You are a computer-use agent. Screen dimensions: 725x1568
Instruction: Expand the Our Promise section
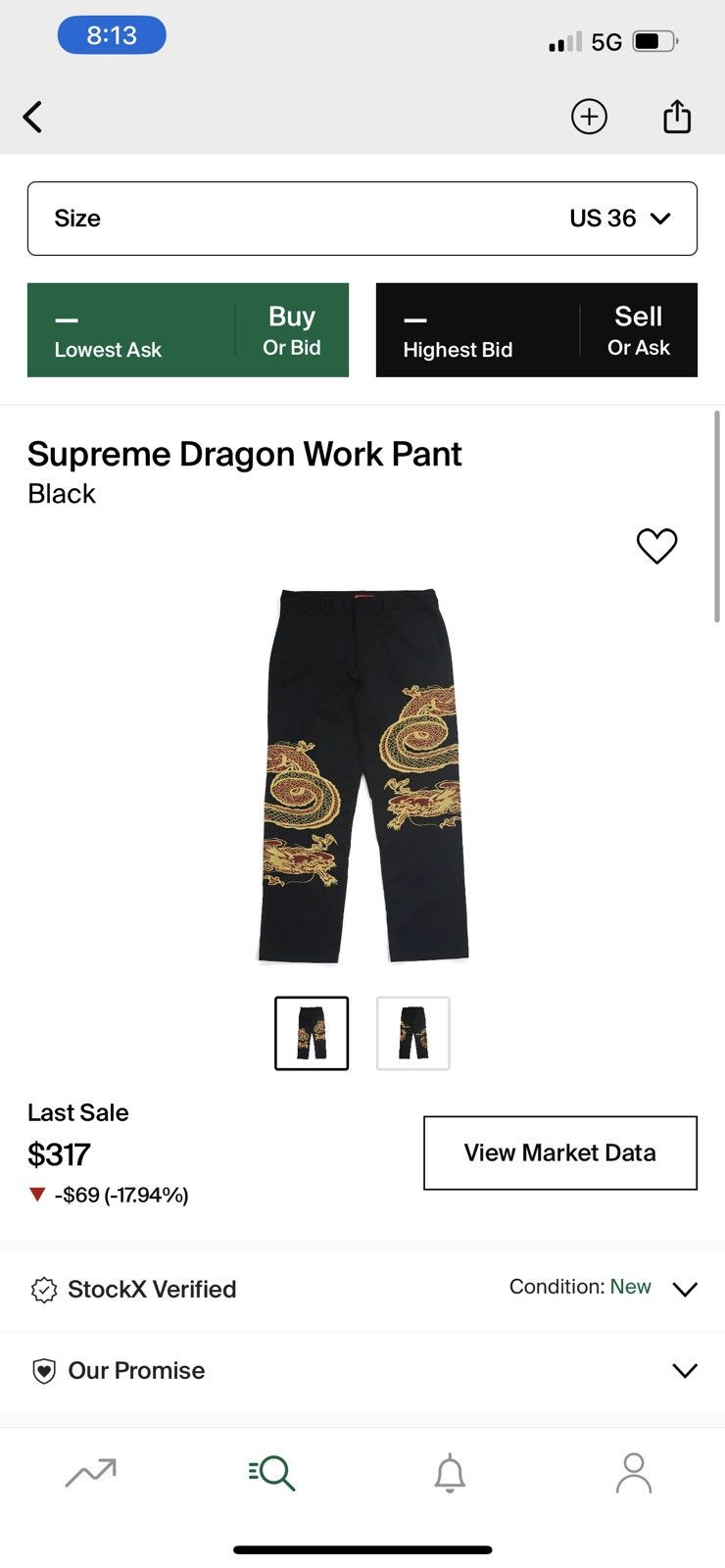click(x=362, y=1370)
